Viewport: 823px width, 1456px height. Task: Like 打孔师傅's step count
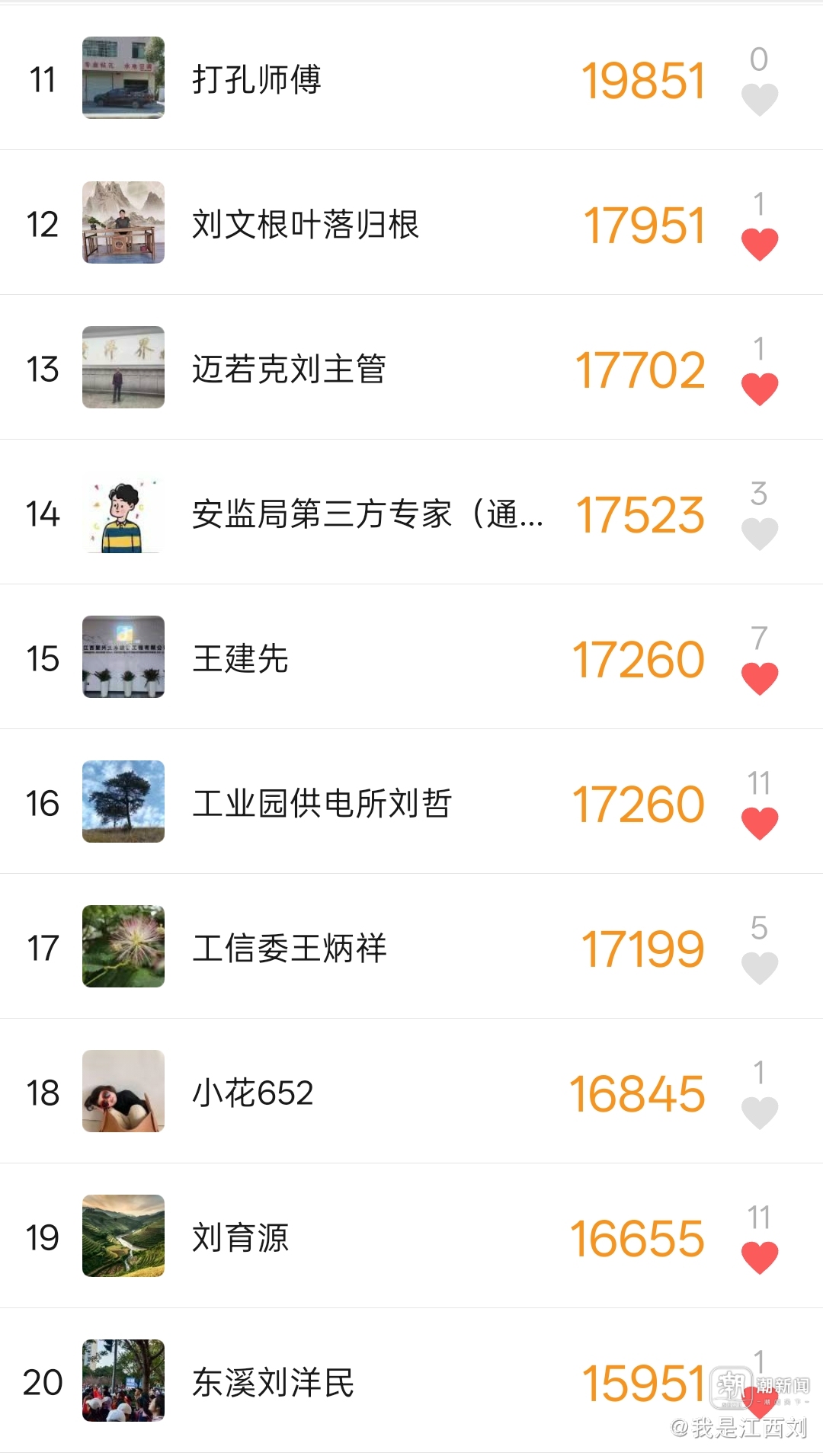coord(760,100)
